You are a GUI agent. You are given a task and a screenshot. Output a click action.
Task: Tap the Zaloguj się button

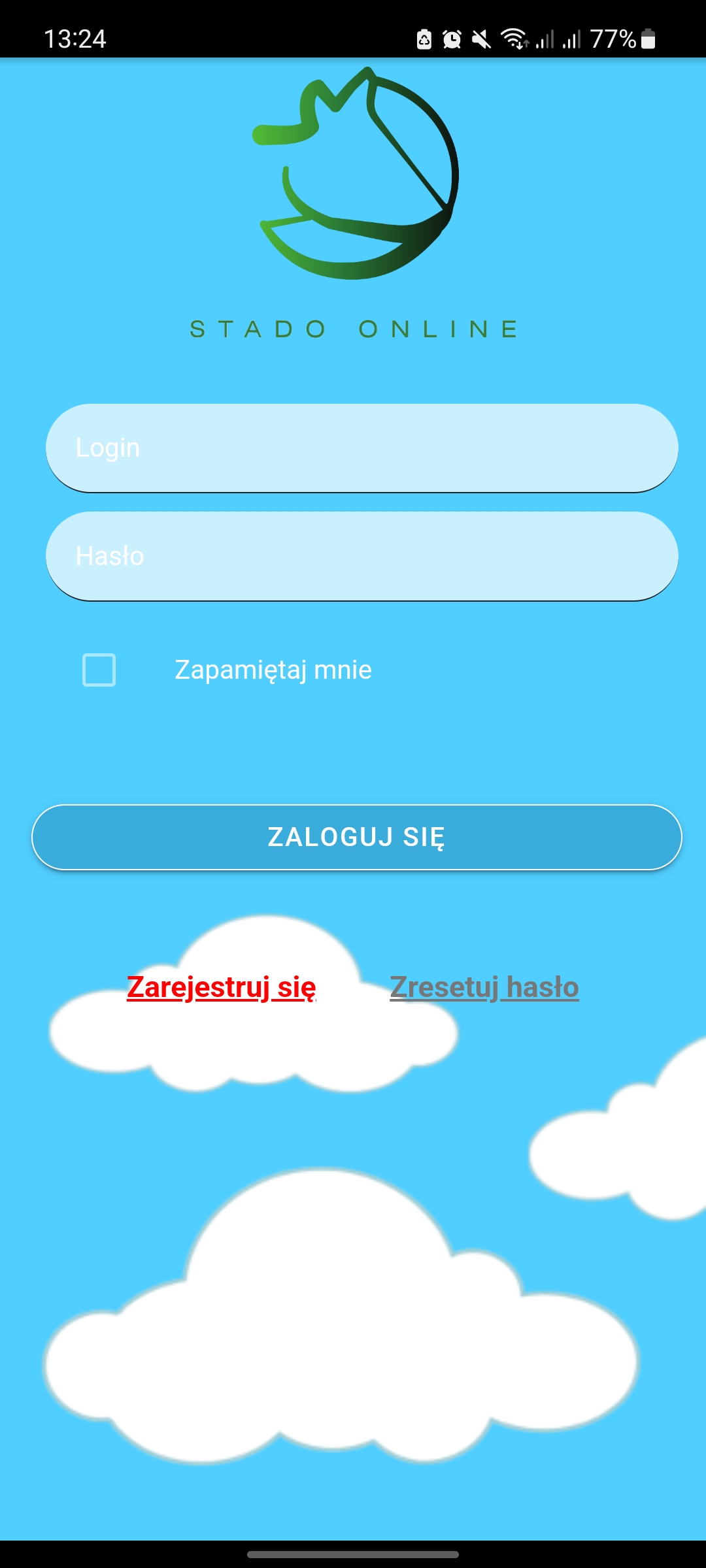tap(357, 837)
